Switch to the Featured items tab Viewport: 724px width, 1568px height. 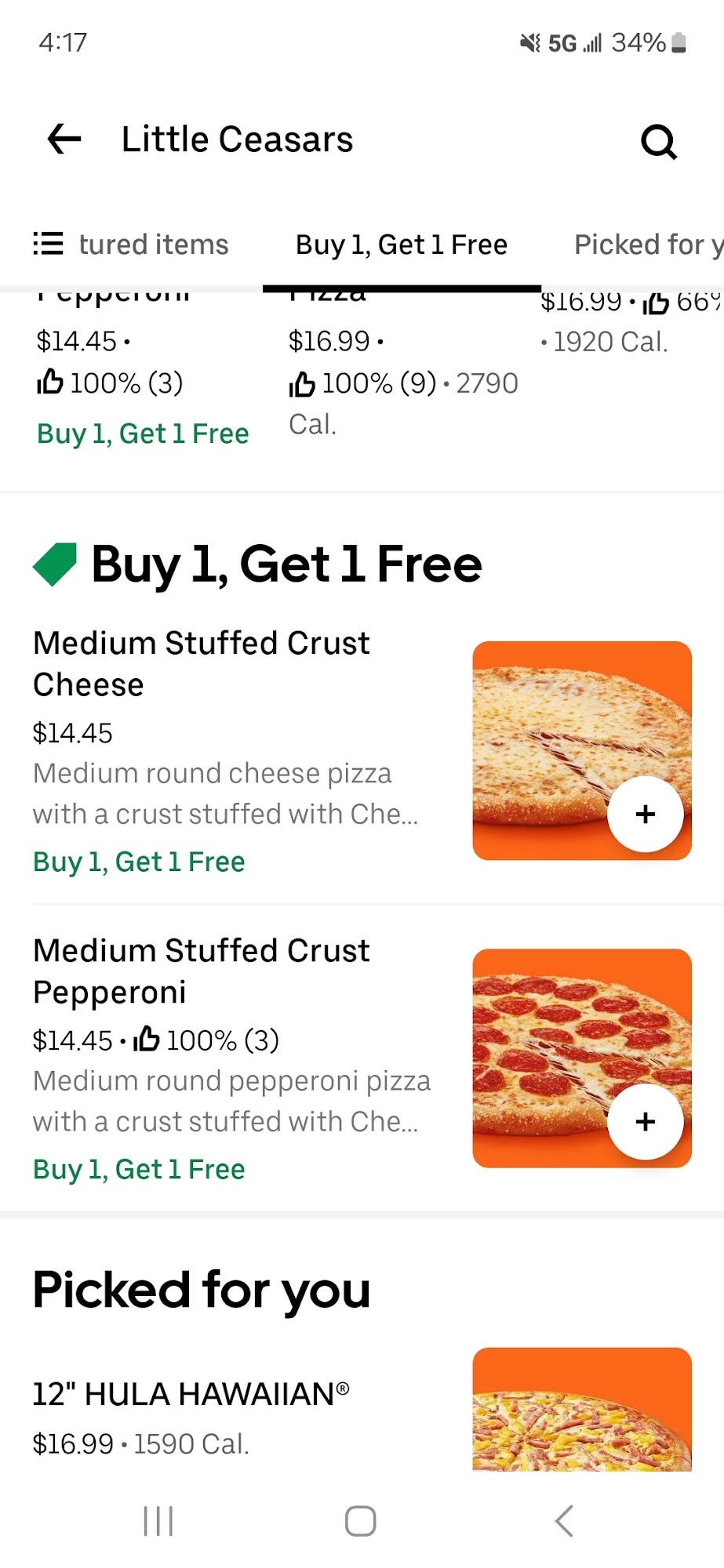[x=154, y=245]
